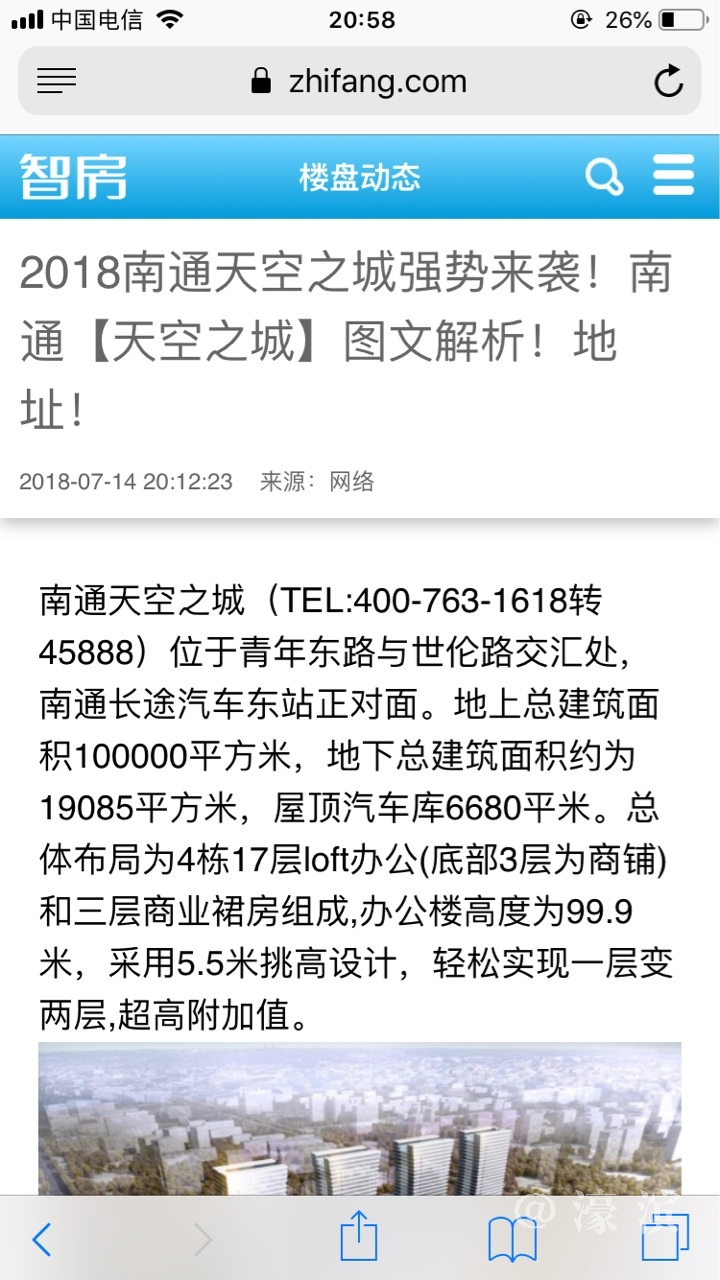
Task: Go back to the previous page
Action: pyautogui.click(x=42, y=1240)
